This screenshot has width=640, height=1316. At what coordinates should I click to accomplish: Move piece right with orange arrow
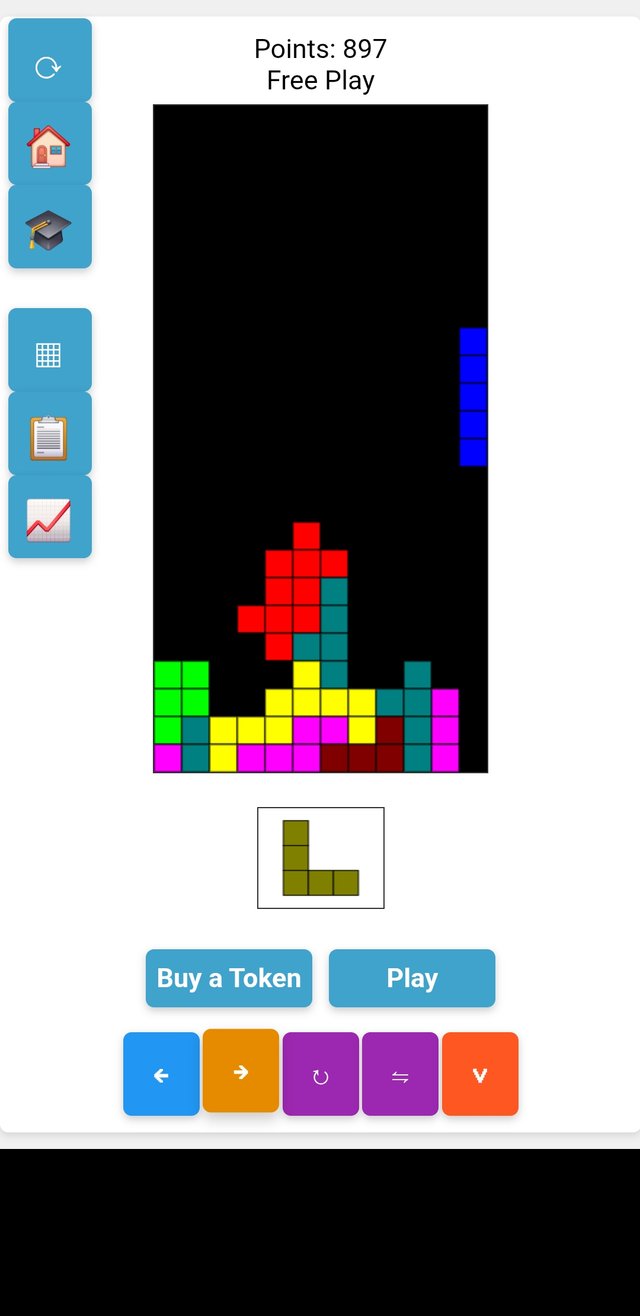(240, 1071)
